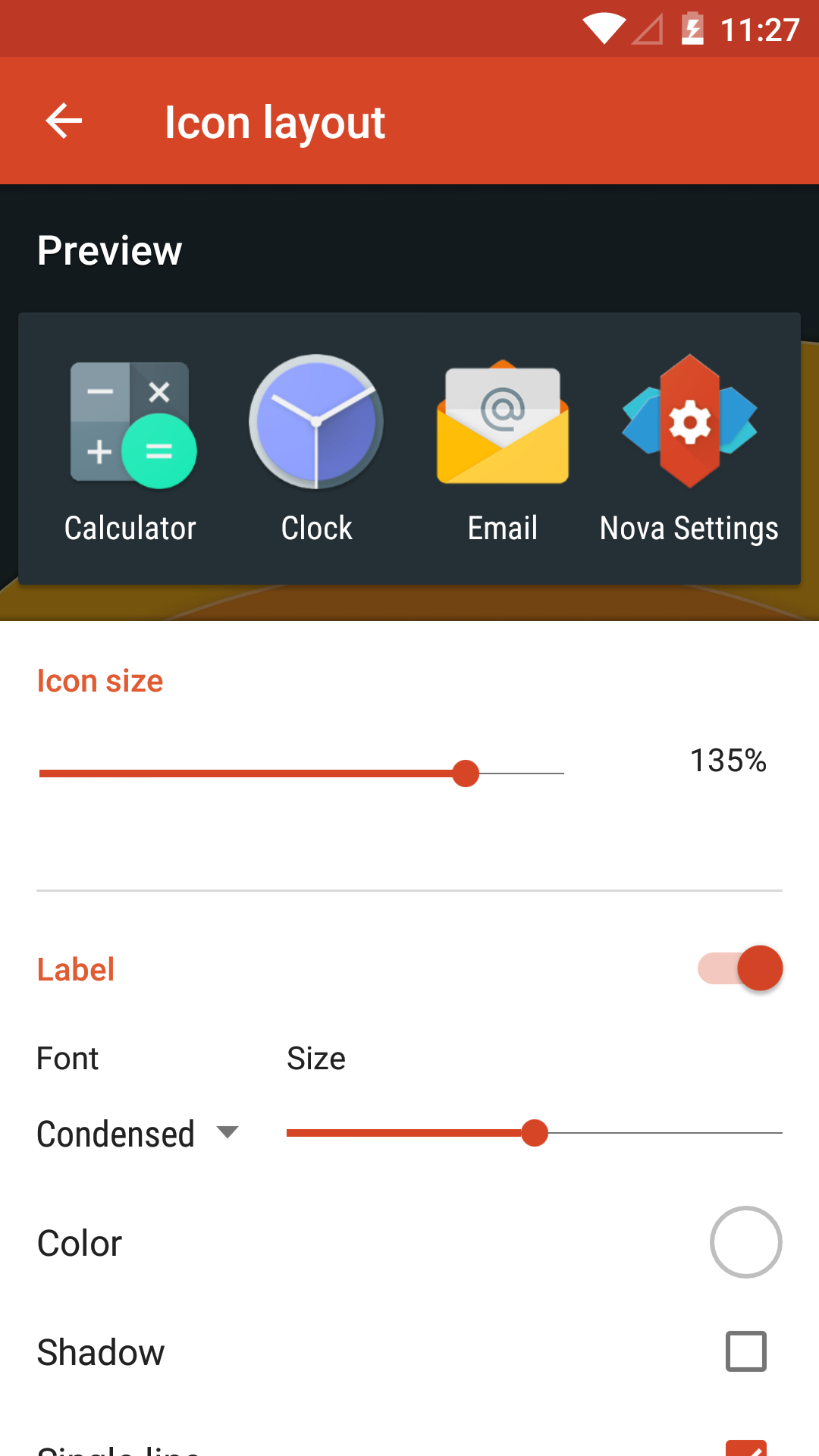The image size is (819, 1456).
Task: Enable the Shadow checkbox
Action: (746, 1351)
